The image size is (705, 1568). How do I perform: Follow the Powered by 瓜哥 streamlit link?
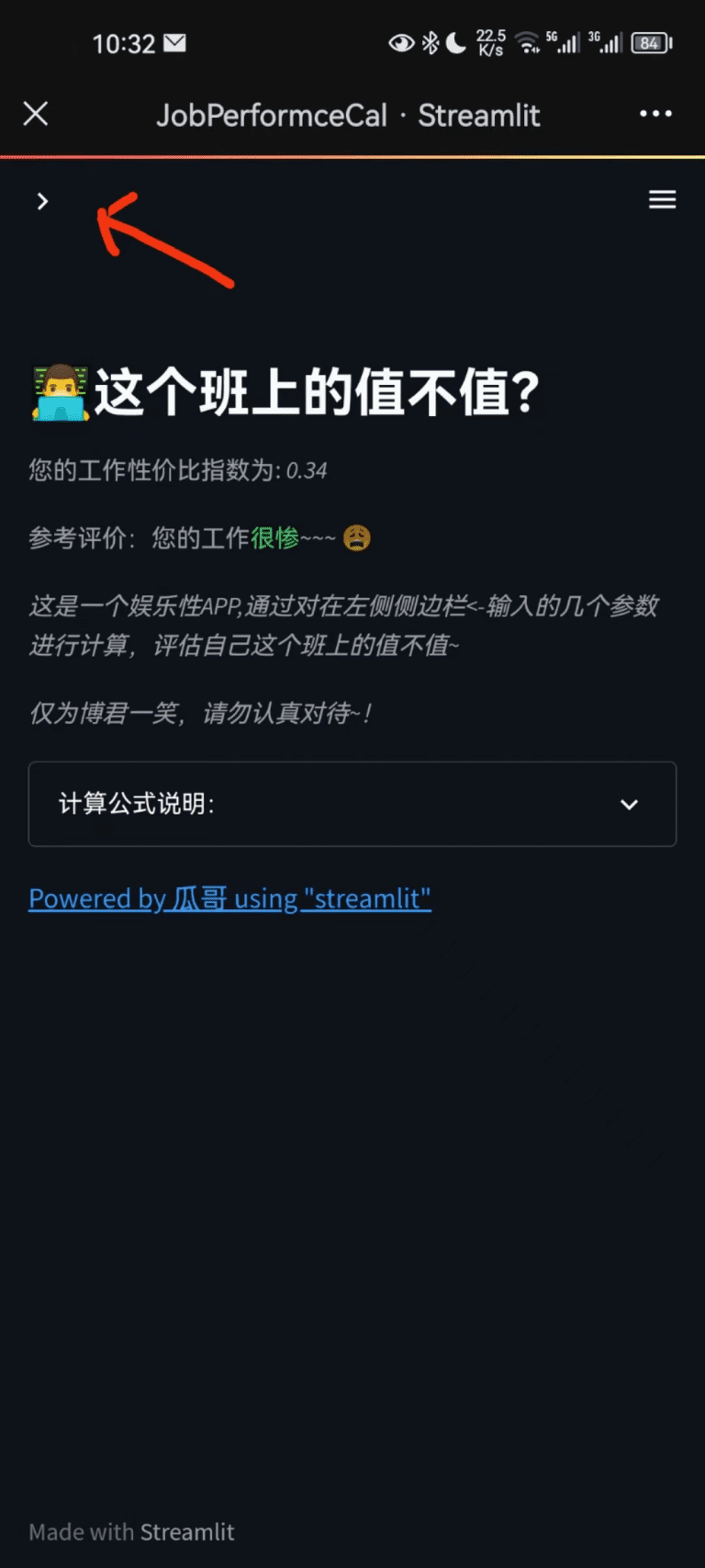[x=229, y=897]
